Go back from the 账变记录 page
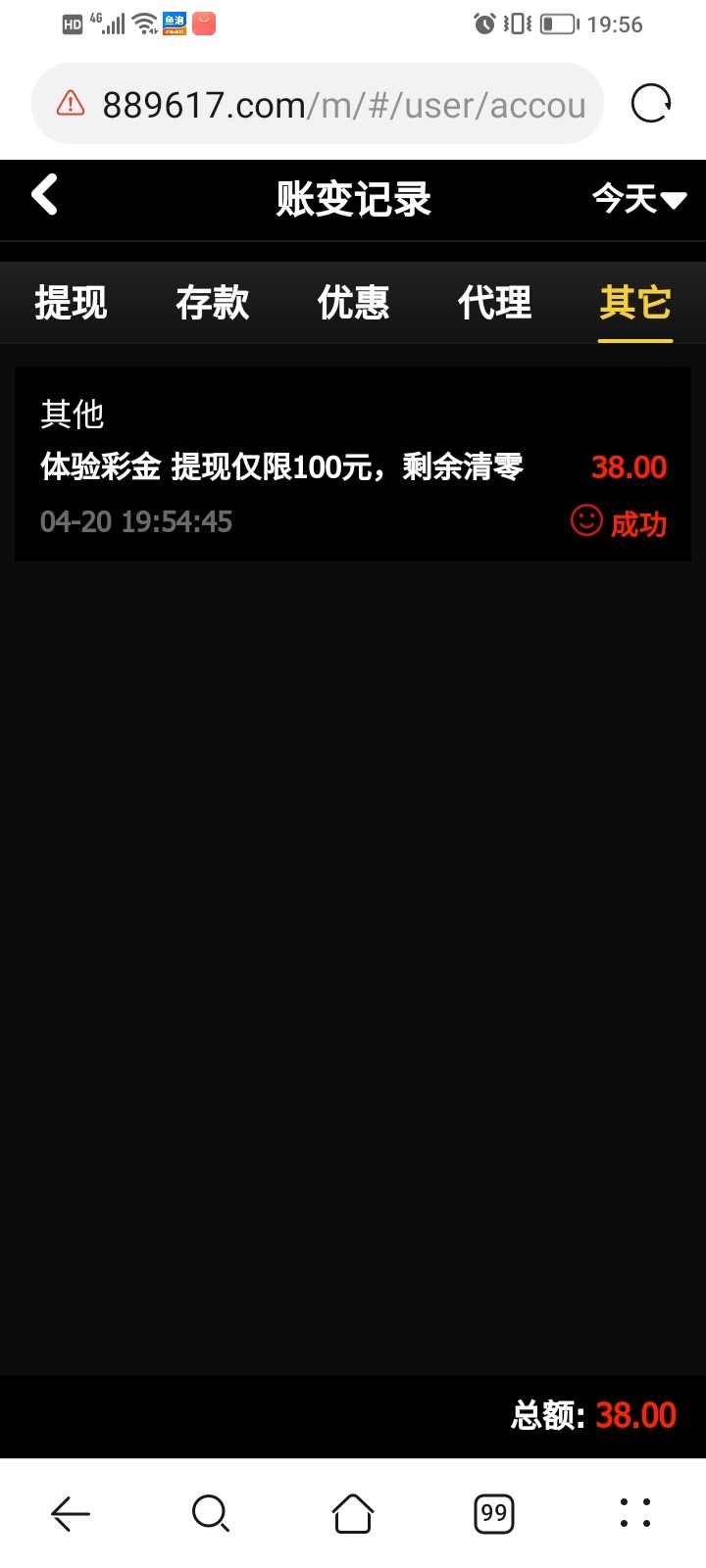The height and width of the screenshot is (1568, 706). click(45, 195)
